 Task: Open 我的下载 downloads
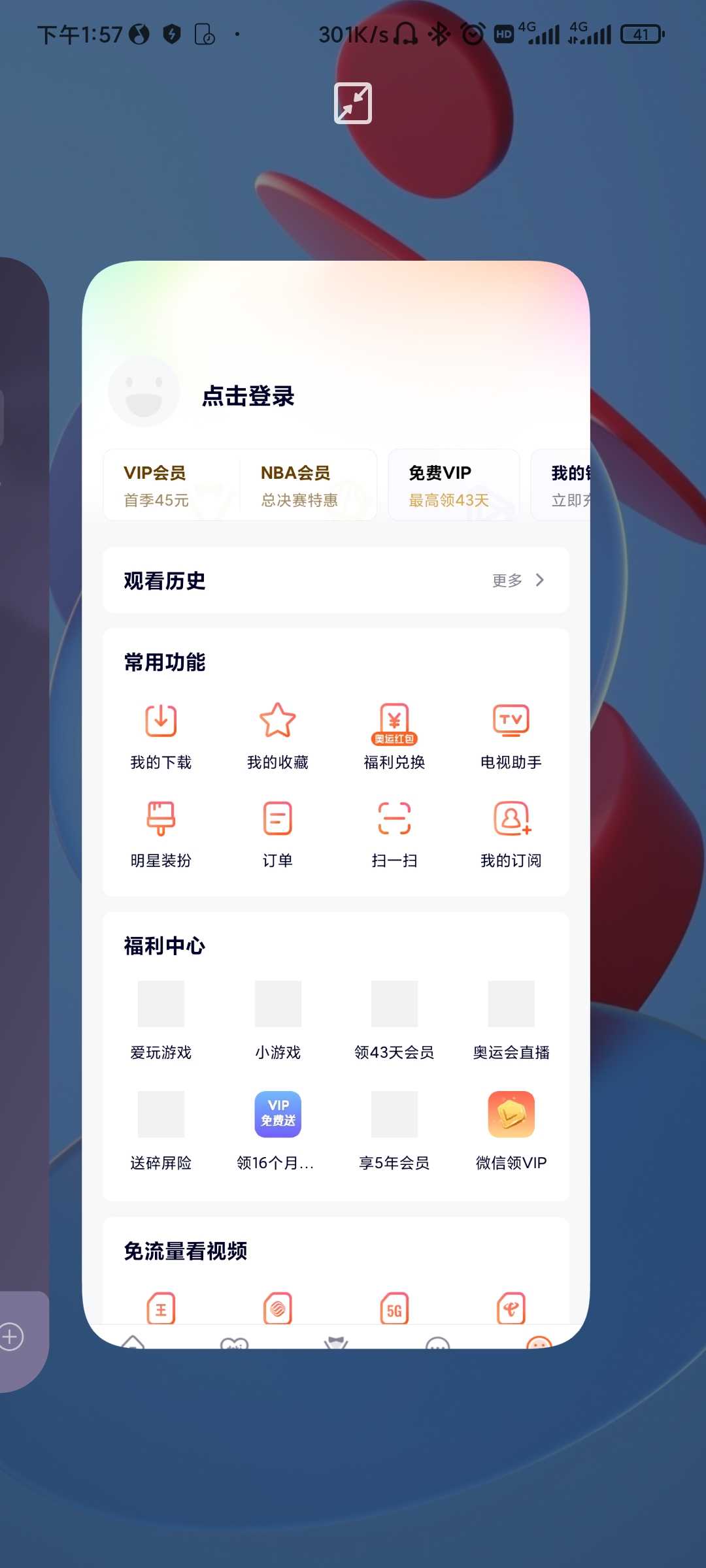coord(161,736)
